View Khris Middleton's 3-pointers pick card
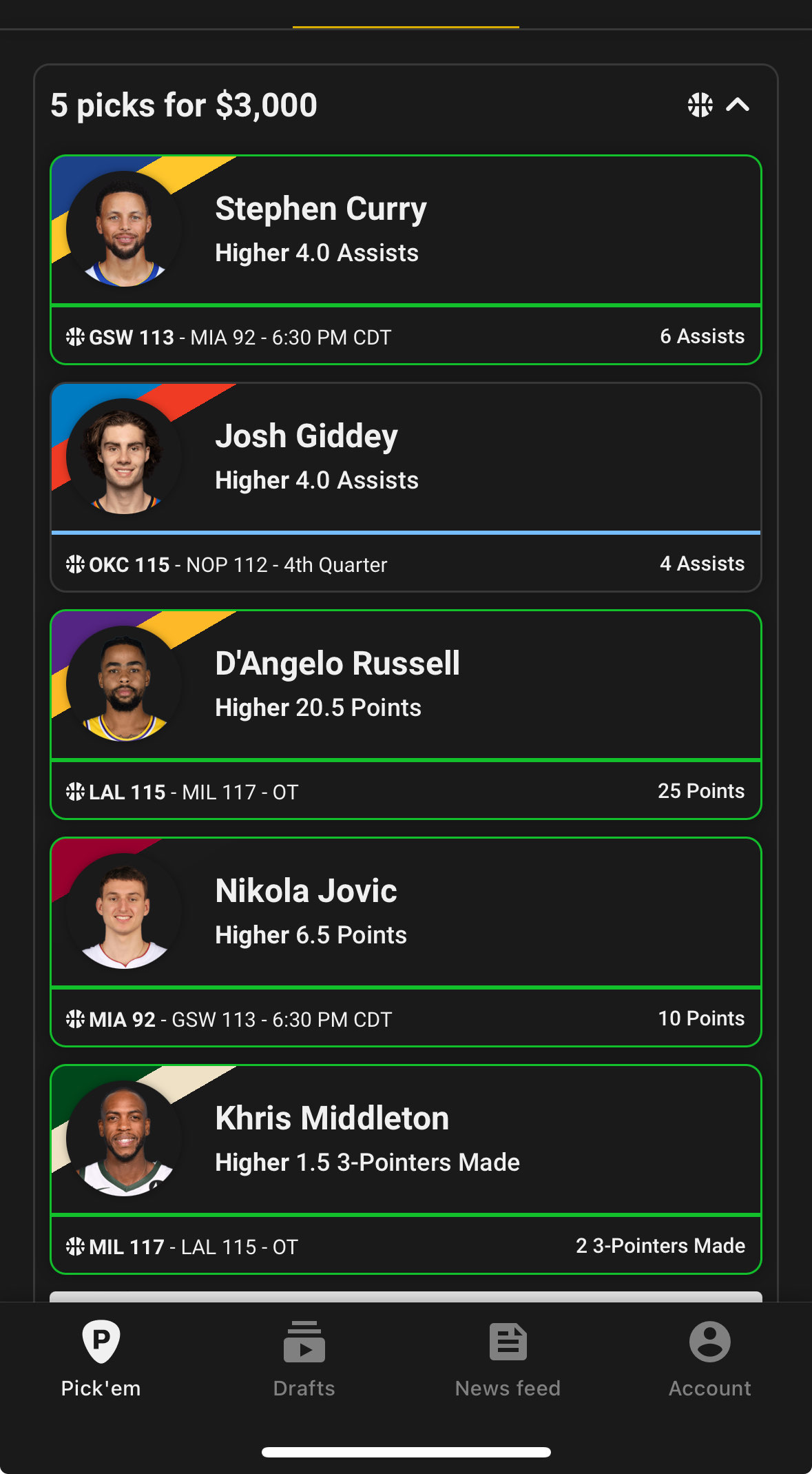 (406, 1140)
